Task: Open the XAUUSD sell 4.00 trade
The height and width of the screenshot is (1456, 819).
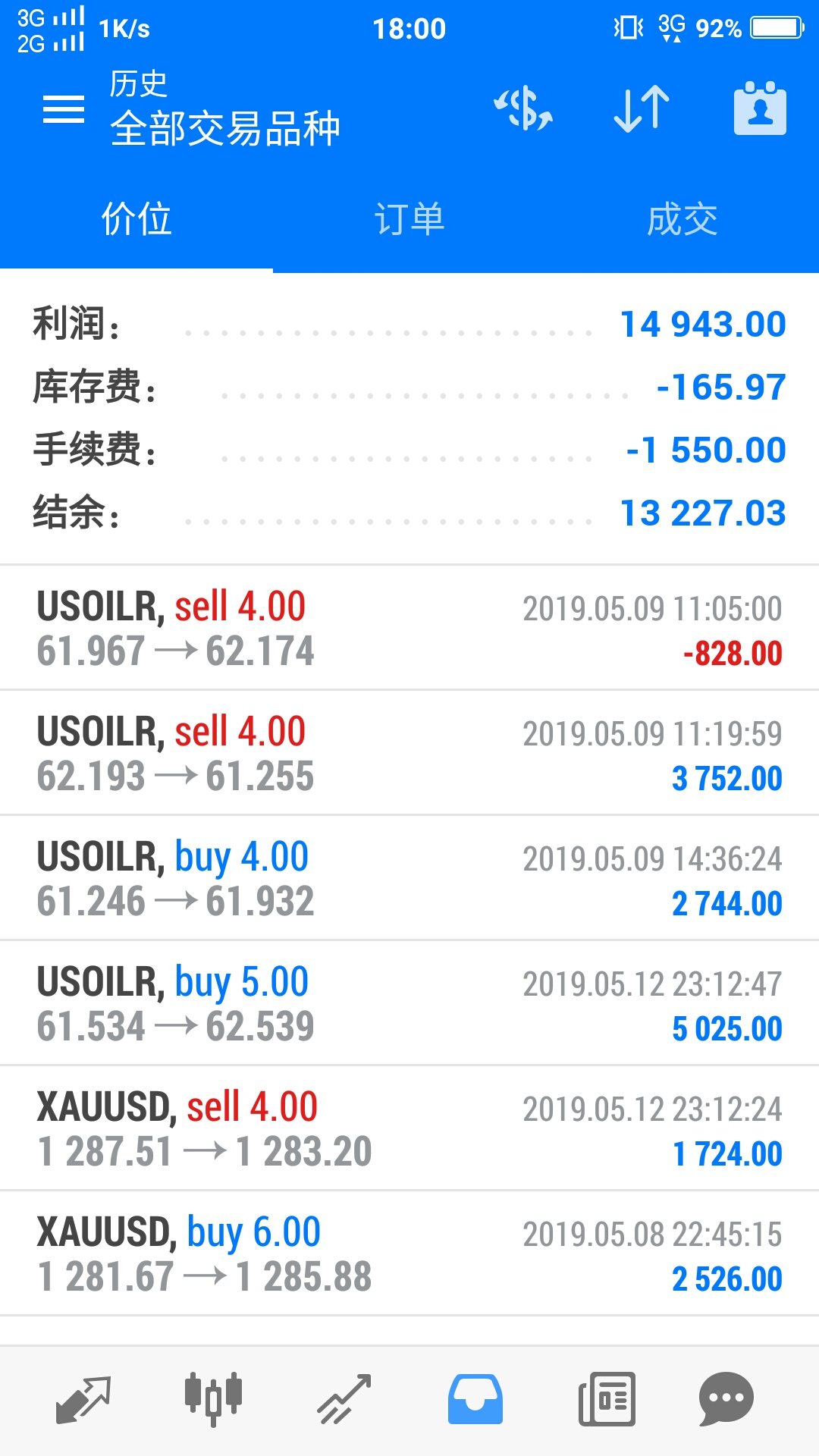Action: point(409,1128)
